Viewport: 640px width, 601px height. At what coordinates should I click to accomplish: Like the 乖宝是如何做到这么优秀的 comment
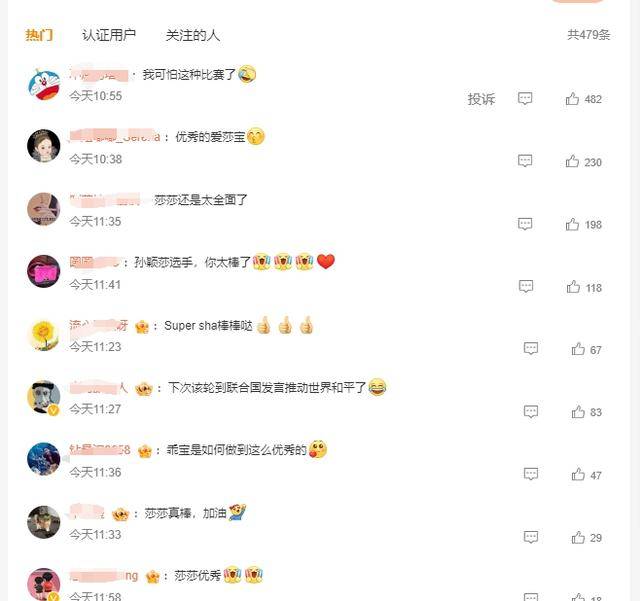578,475
